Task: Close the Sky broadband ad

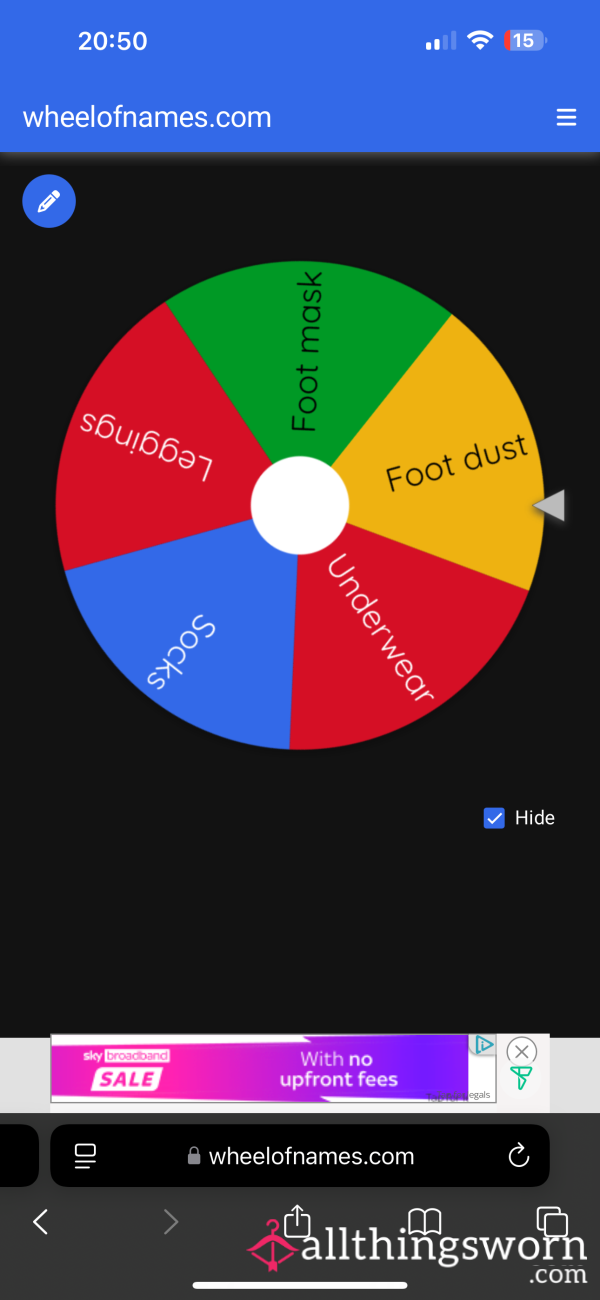Action: (521, 1051)
